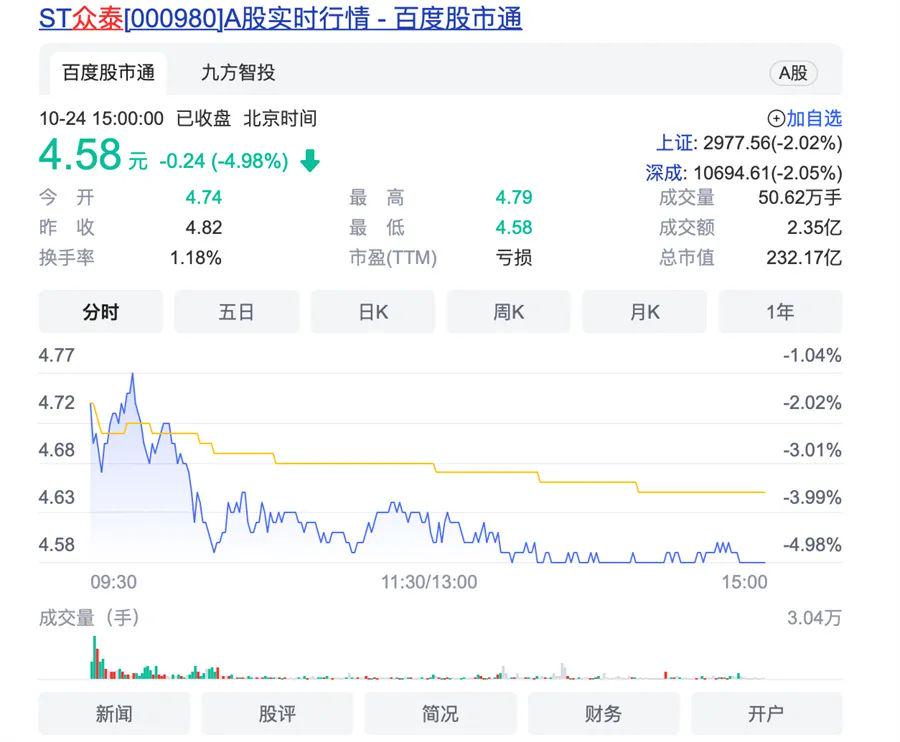The height and width of the screenshot is (742, 900).
Task: Switch chart to 日K view
Action: 373,312
